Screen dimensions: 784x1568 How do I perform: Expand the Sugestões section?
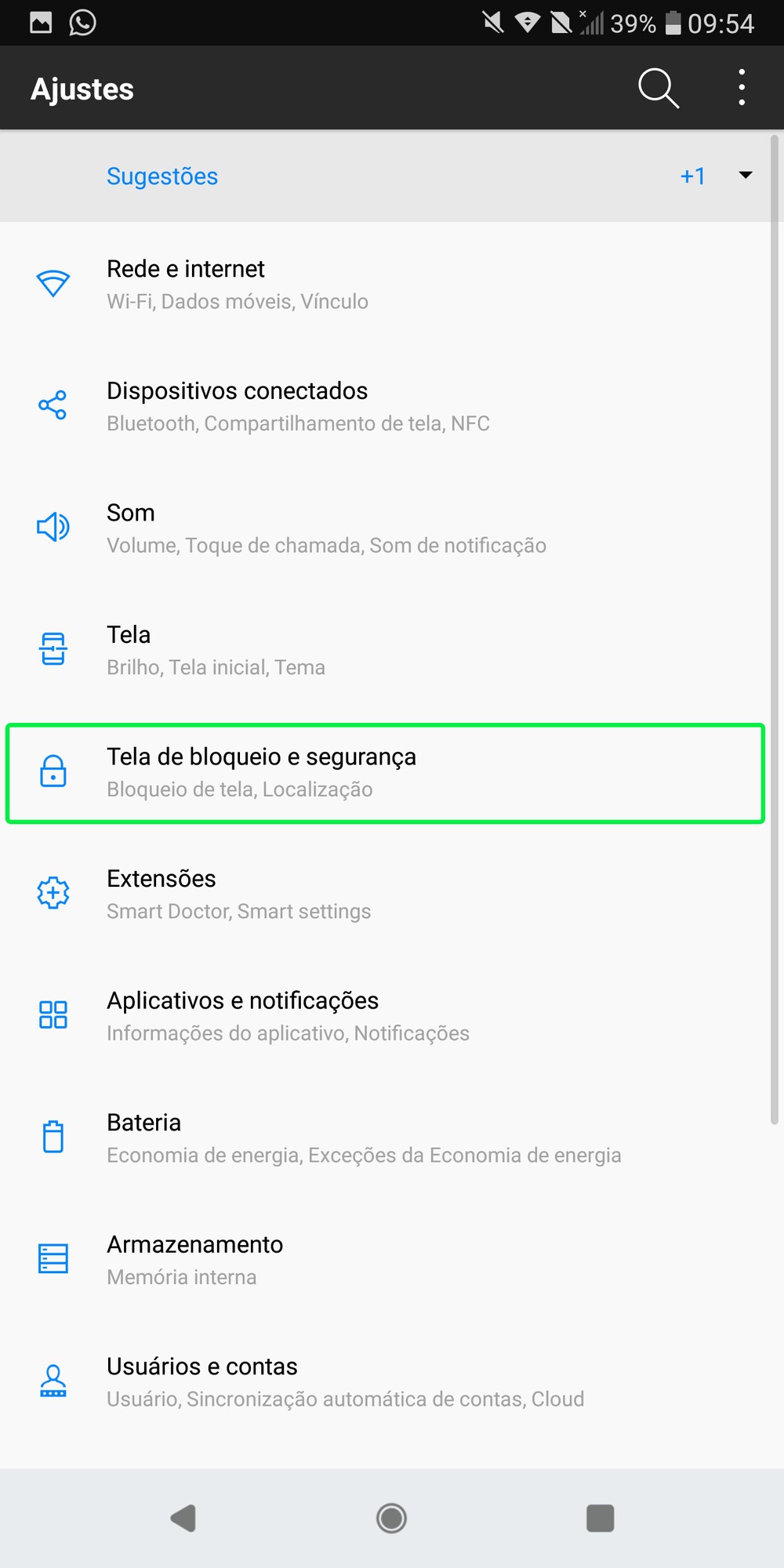point(745,176)
